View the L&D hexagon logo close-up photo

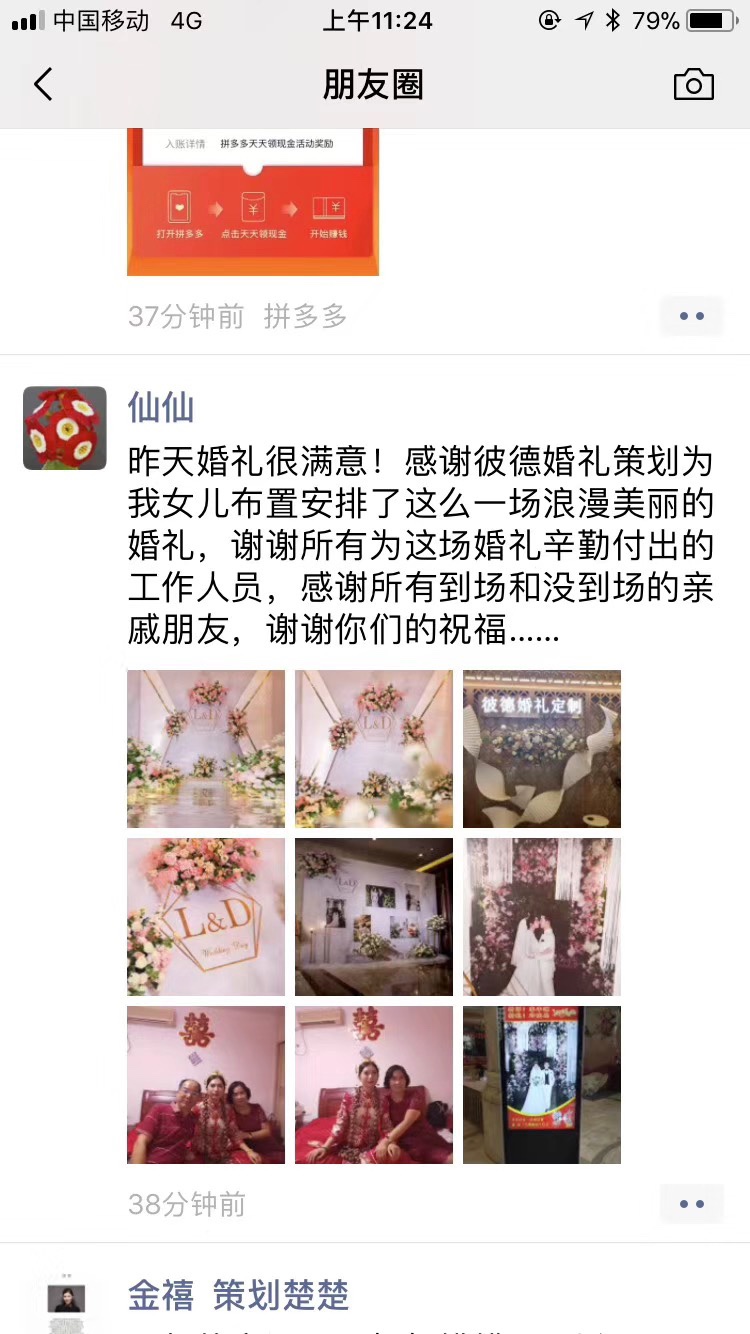click(206, 917)
